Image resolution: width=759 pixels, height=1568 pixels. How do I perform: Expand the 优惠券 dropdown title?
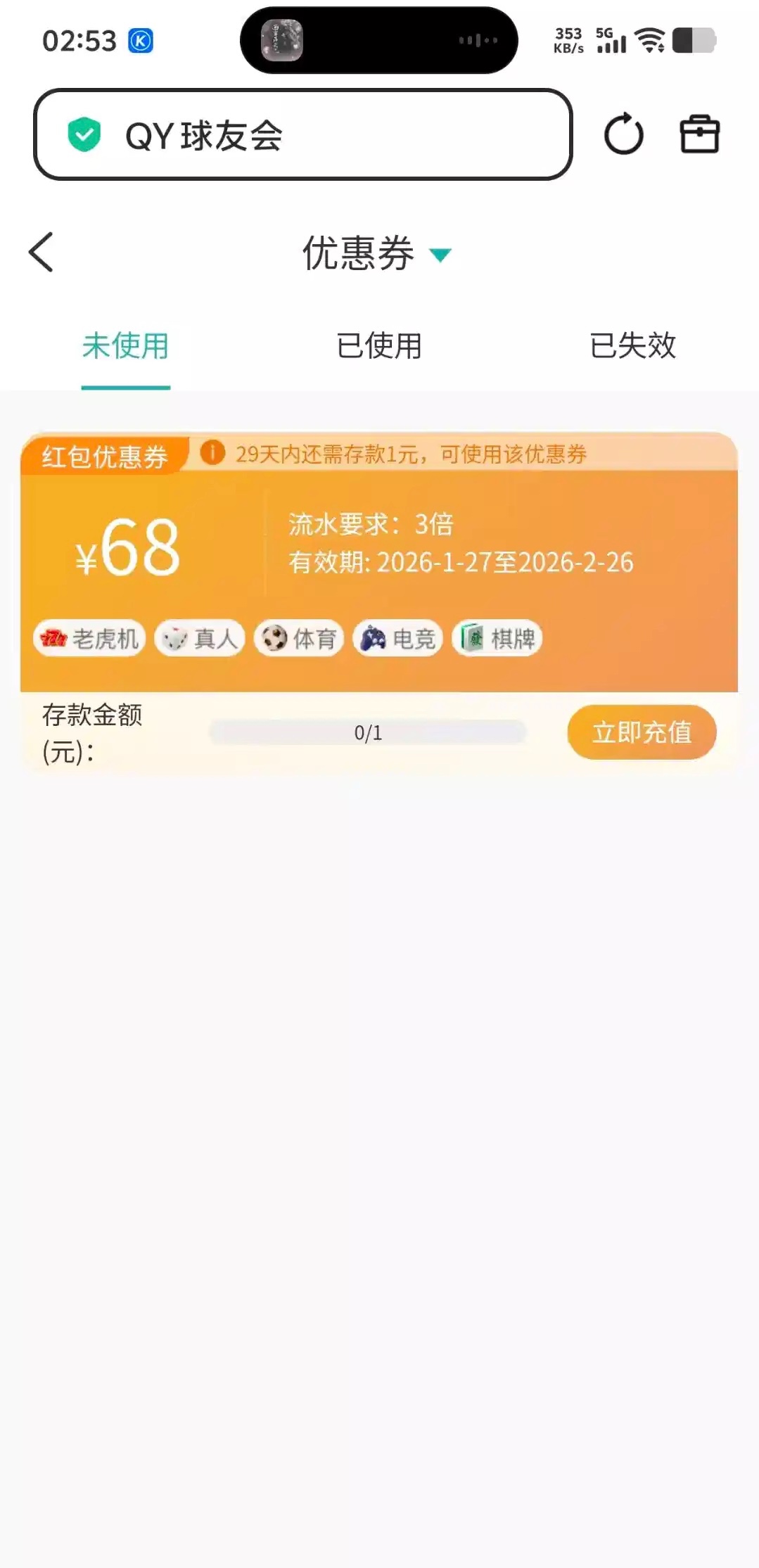[x=377, y=253]
